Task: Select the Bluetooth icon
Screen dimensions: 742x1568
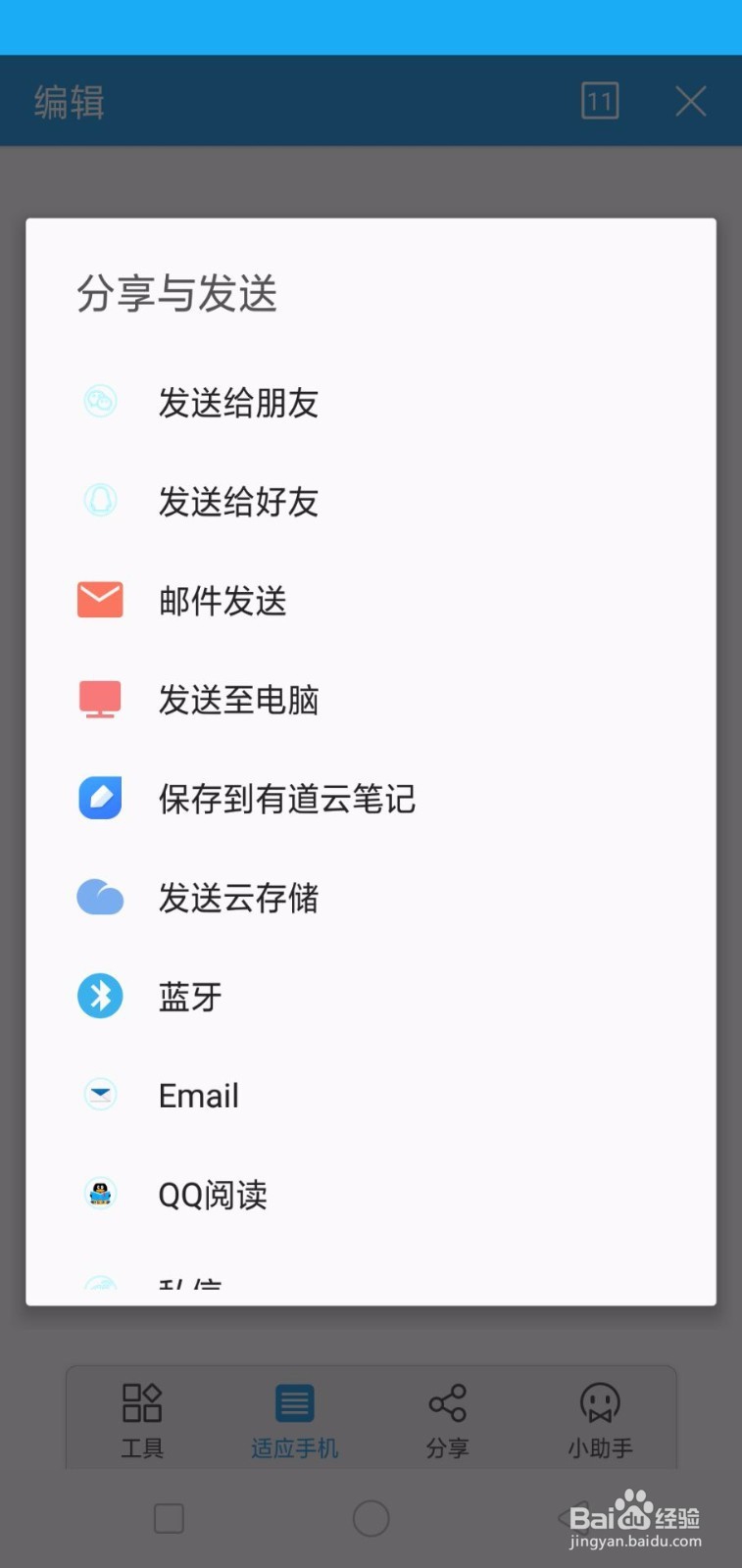Action: pyautogui.click(x=99, y=996)
